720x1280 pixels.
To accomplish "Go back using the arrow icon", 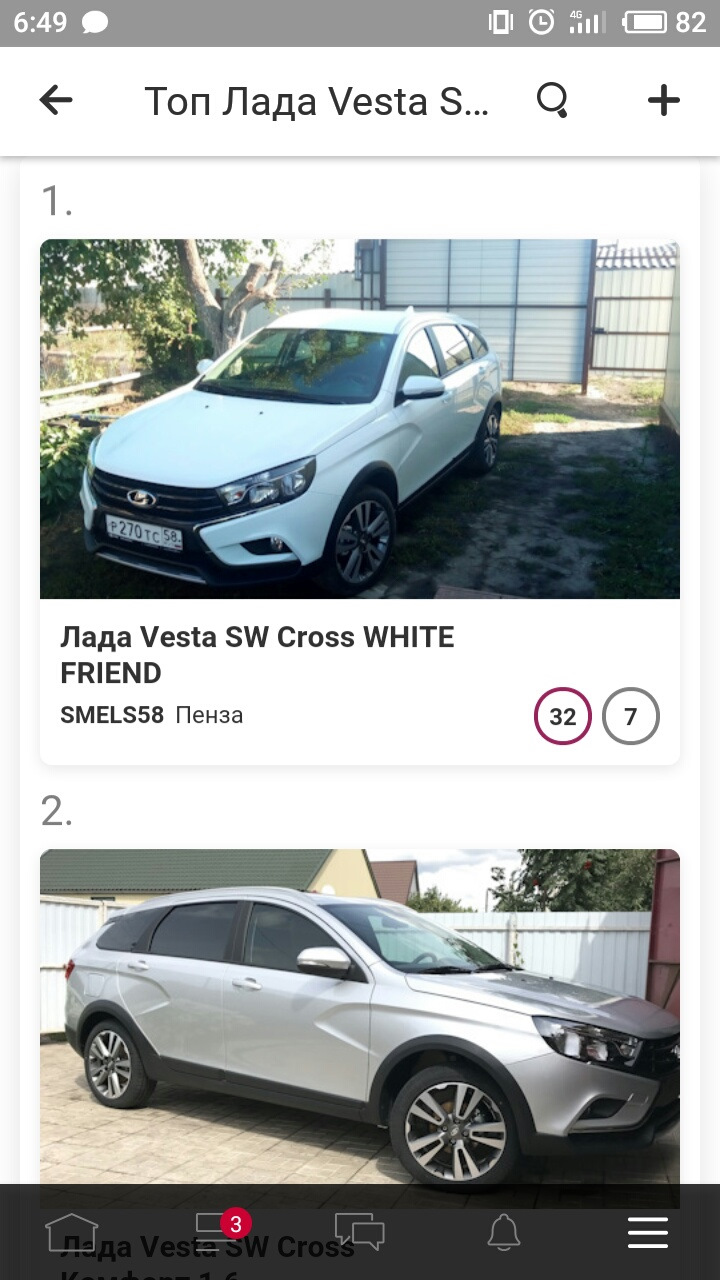I will pos(57,100).
